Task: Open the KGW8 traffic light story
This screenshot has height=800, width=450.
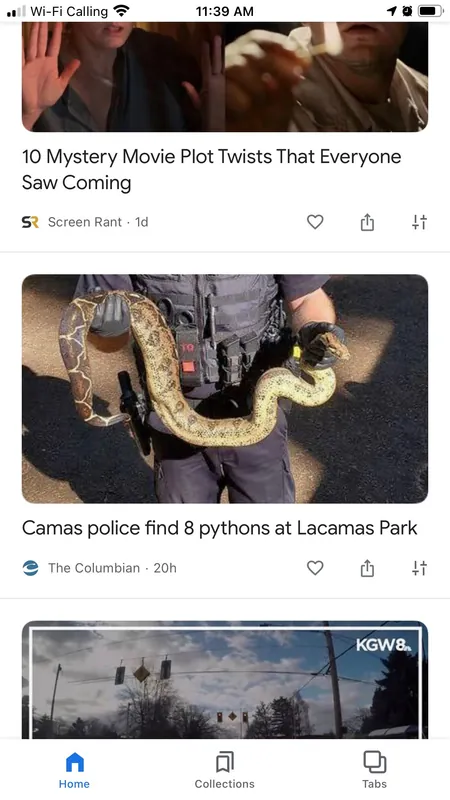Action: coord(224,680)
